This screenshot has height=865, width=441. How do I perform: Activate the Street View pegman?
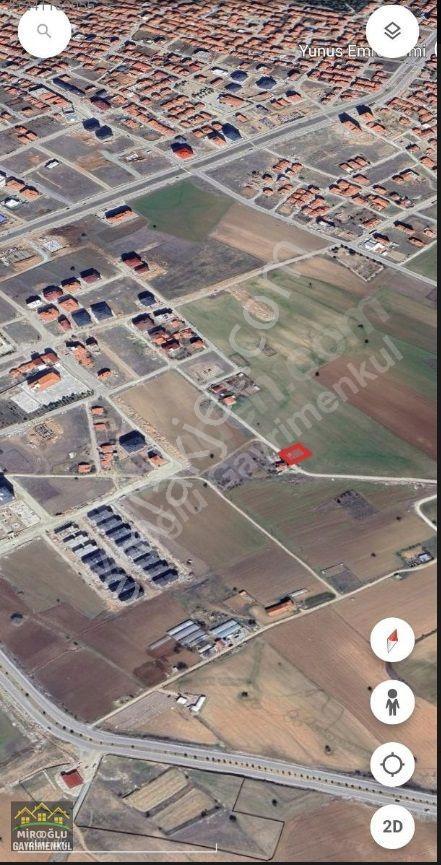click(392, 702)
